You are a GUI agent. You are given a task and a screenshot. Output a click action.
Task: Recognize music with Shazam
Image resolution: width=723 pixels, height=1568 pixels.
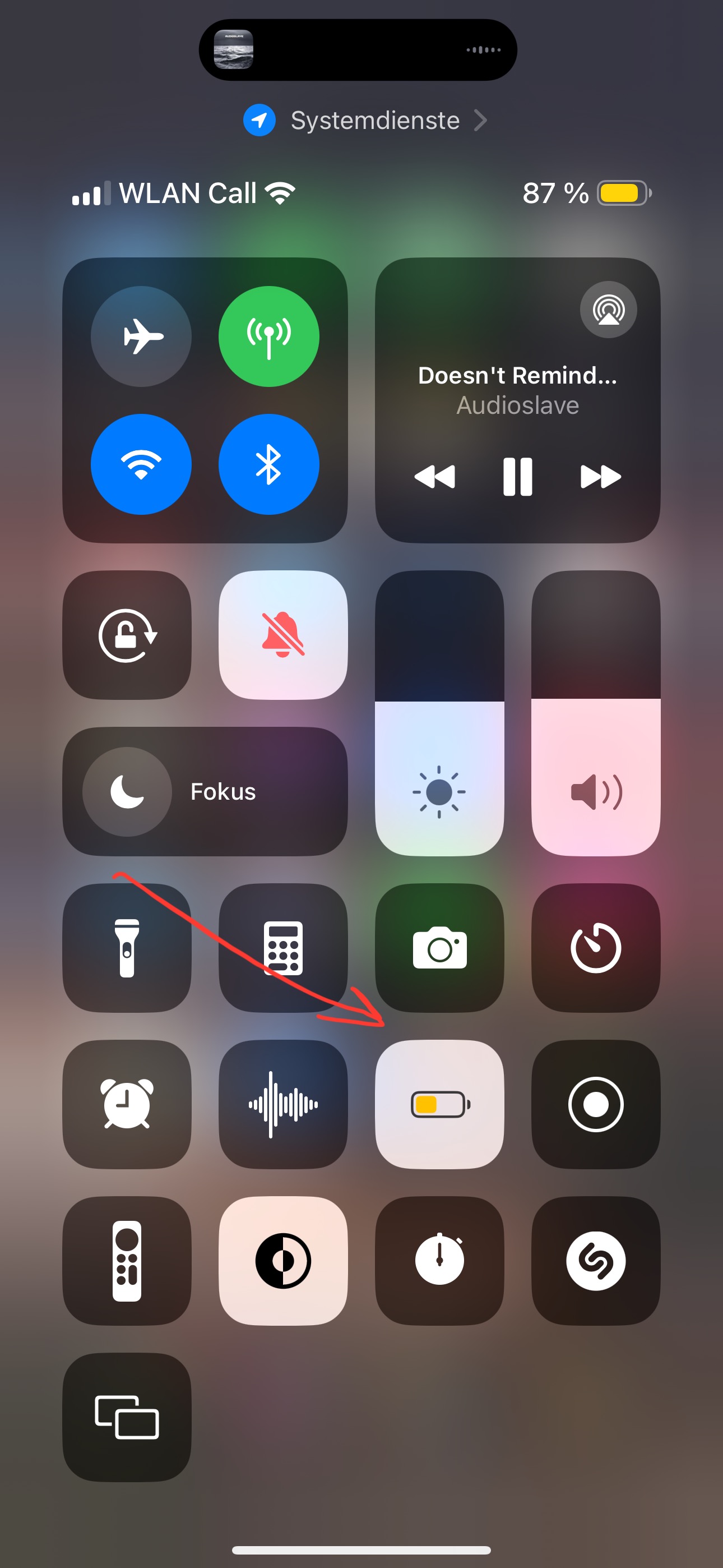click(x=596, y=1261)
